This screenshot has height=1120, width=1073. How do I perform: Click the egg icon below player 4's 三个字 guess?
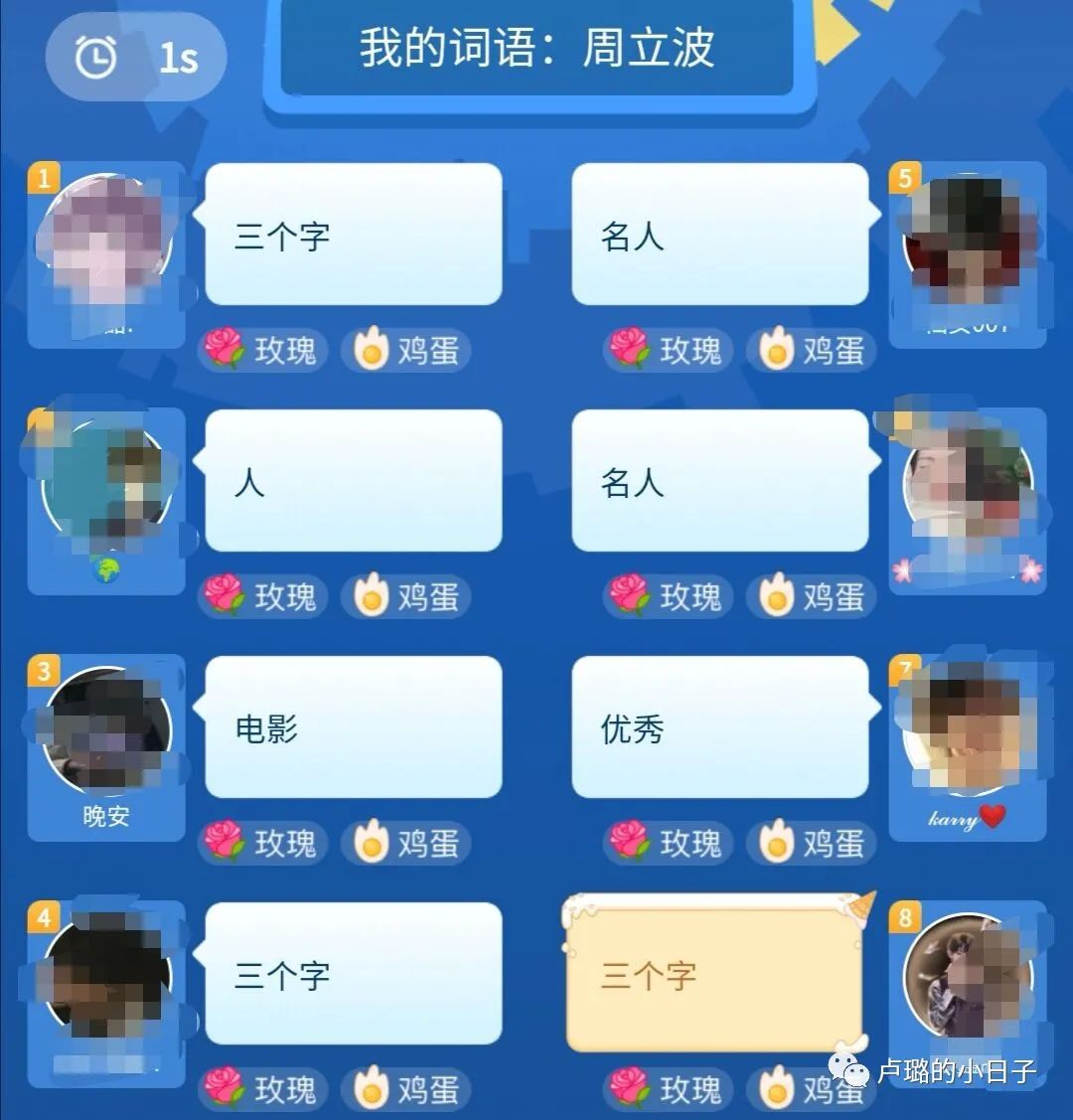407,1089
